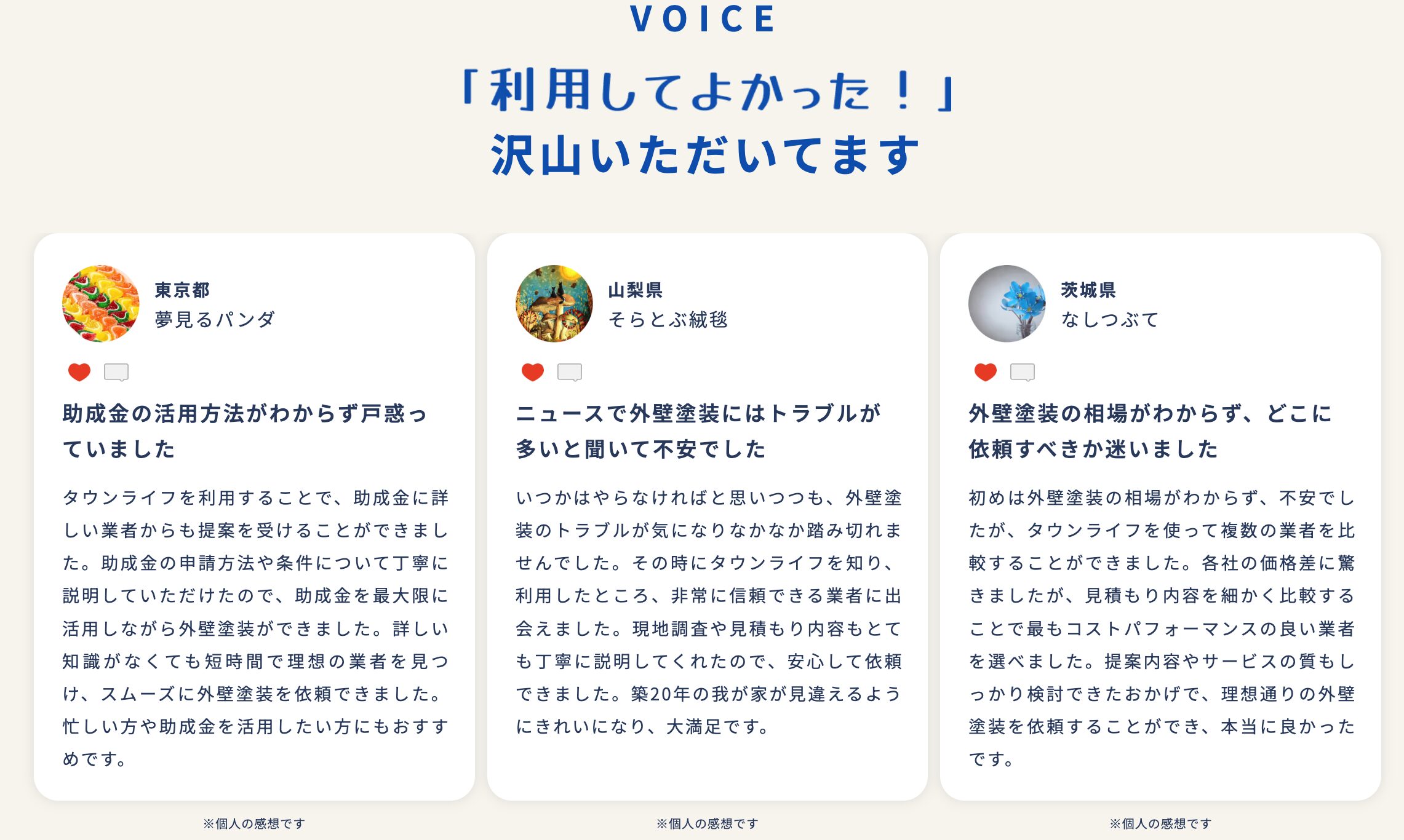Image resolution: width=1404 pixels, height=840 pixels.
Task: Open comments on そらとぶ絨毯's review
Action: [569, 372]
